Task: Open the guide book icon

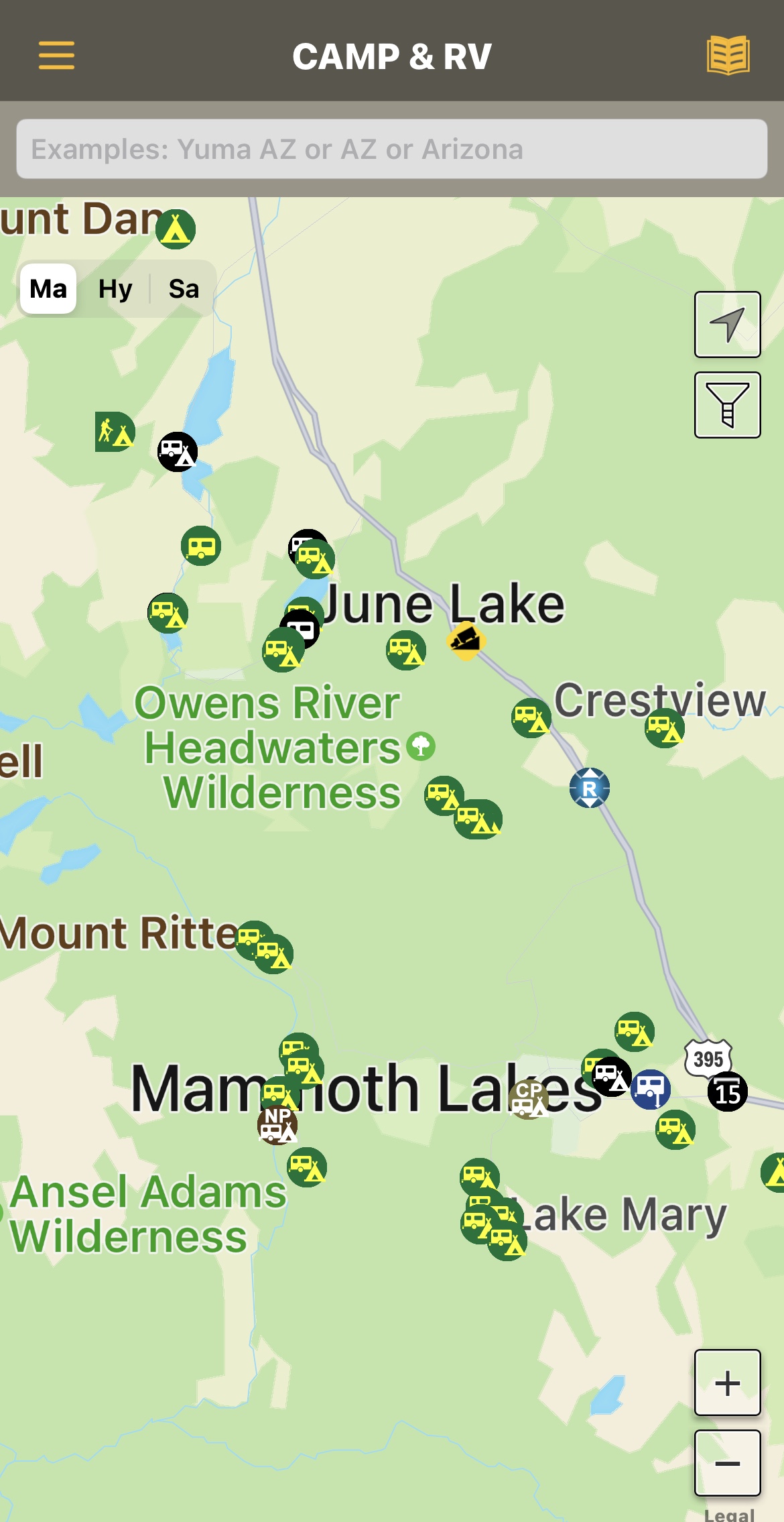Action: tap(728, 55)
